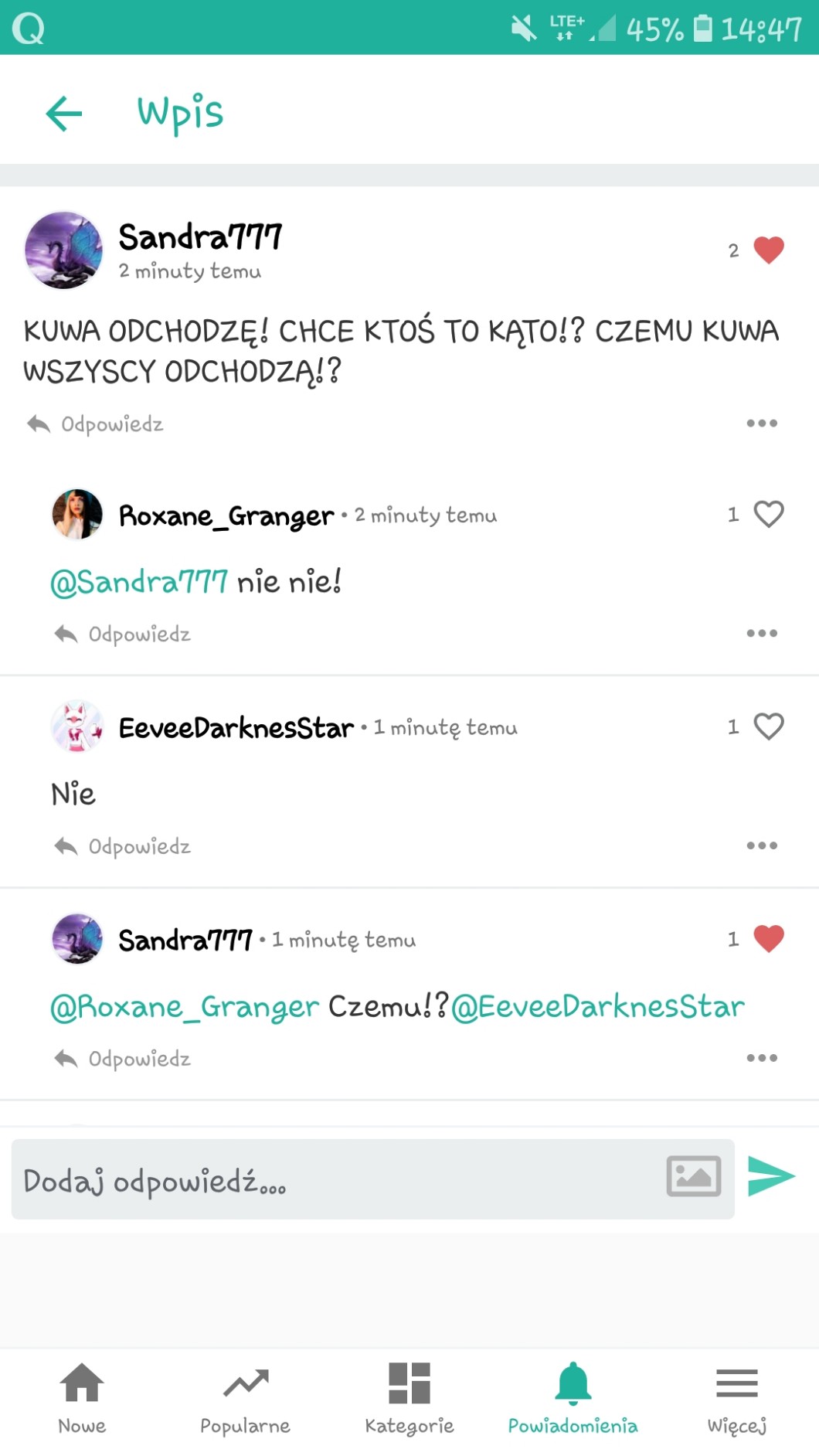Screen dimensions: 819x1456
Task: Open Roxane_Granger's profile avatar
Action: tap(77, 514)
